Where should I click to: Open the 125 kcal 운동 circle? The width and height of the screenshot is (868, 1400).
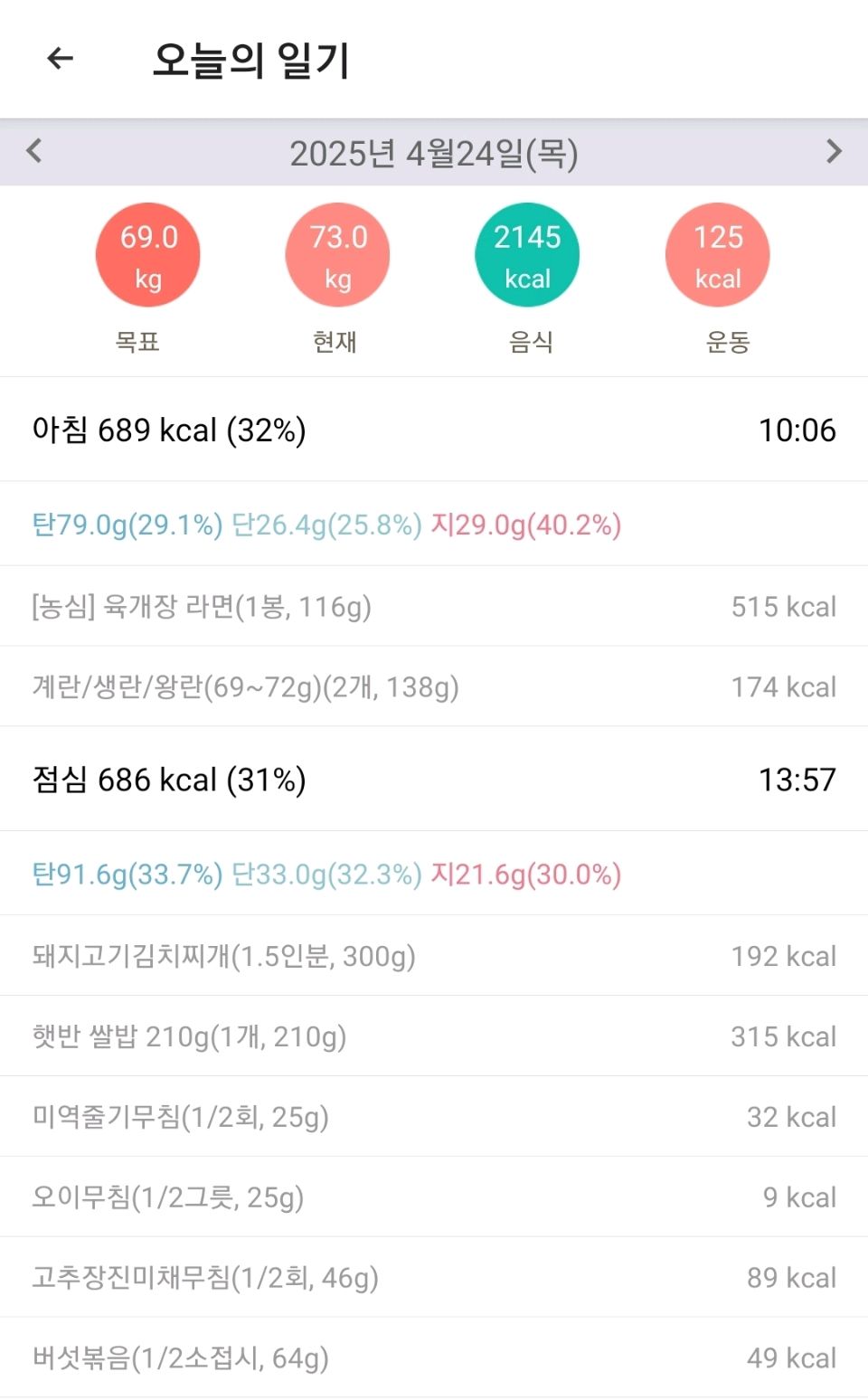click(718, 255)
